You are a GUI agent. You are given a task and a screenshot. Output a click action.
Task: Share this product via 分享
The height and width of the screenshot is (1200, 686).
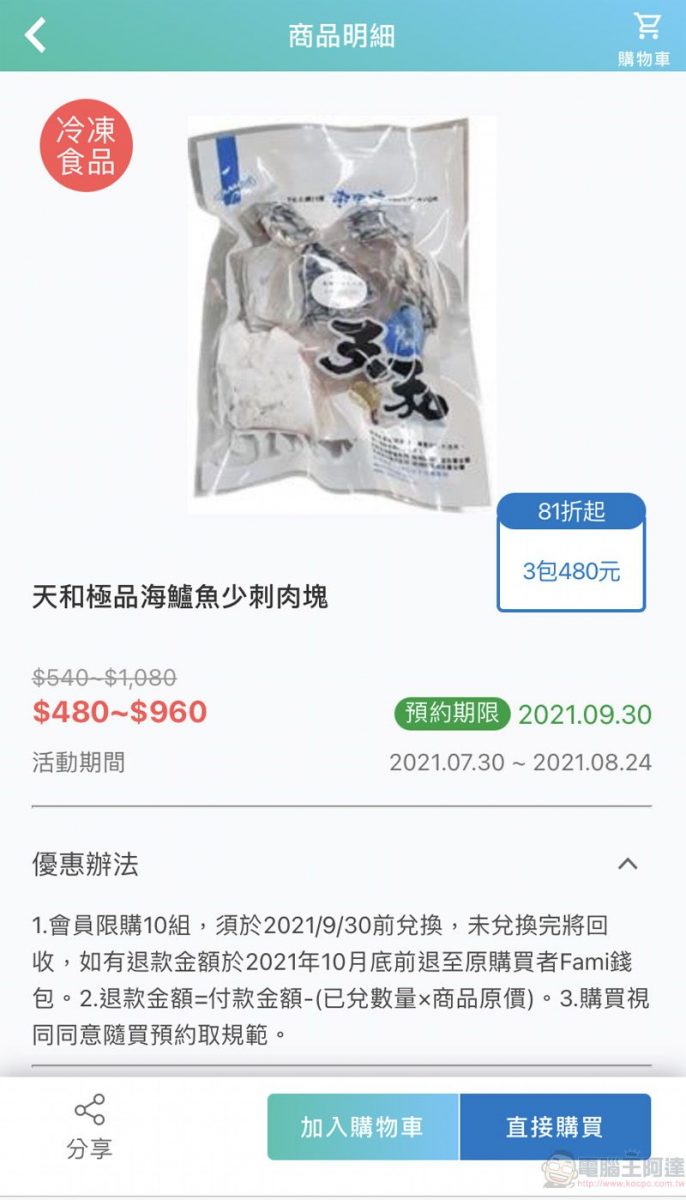pyautogui.click(x=89, y=1126)
